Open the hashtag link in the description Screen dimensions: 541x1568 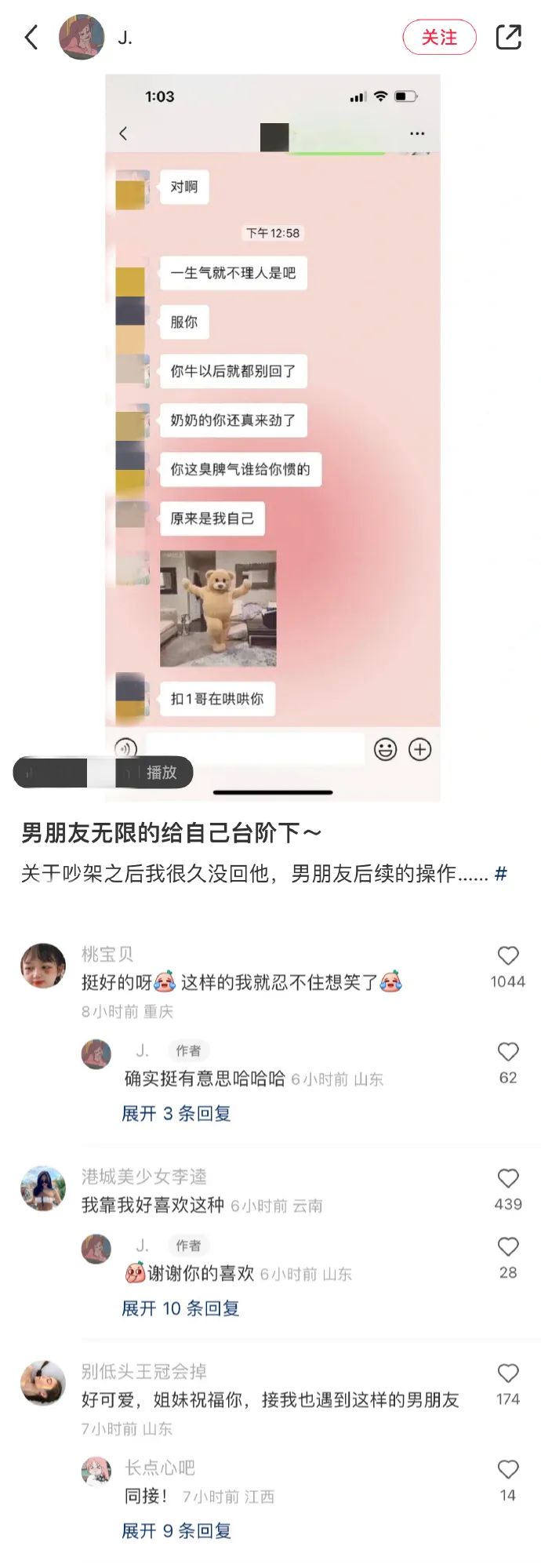[501, 873]
